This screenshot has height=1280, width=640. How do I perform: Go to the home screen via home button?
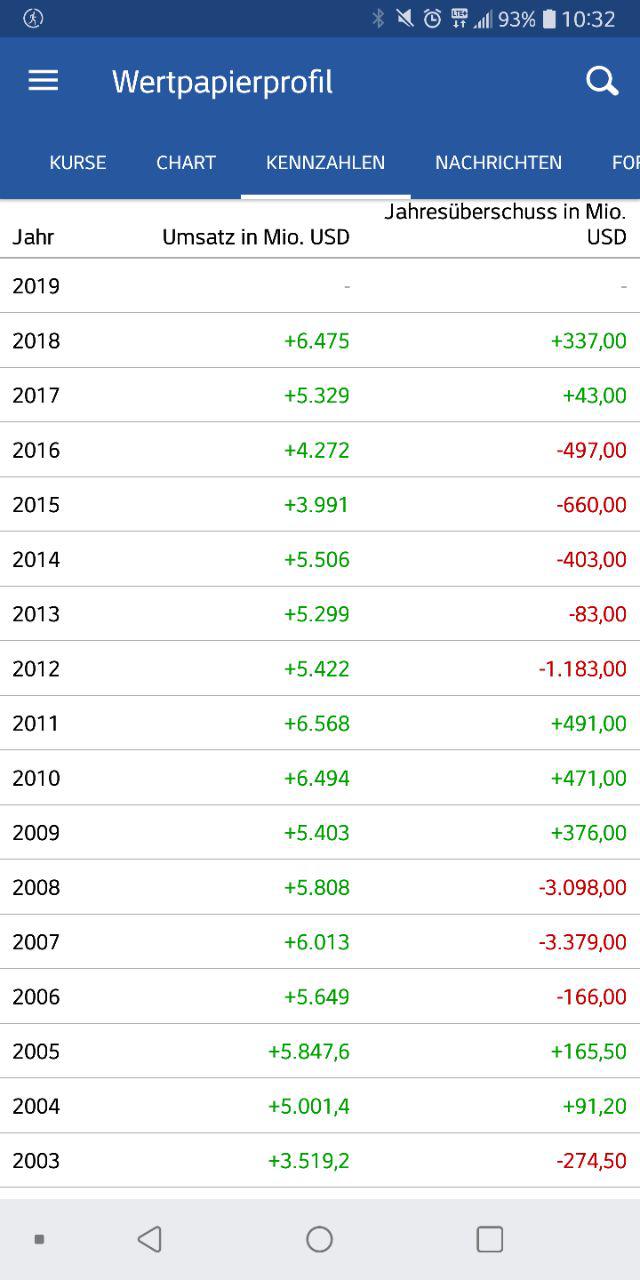tap(319, 1239)
